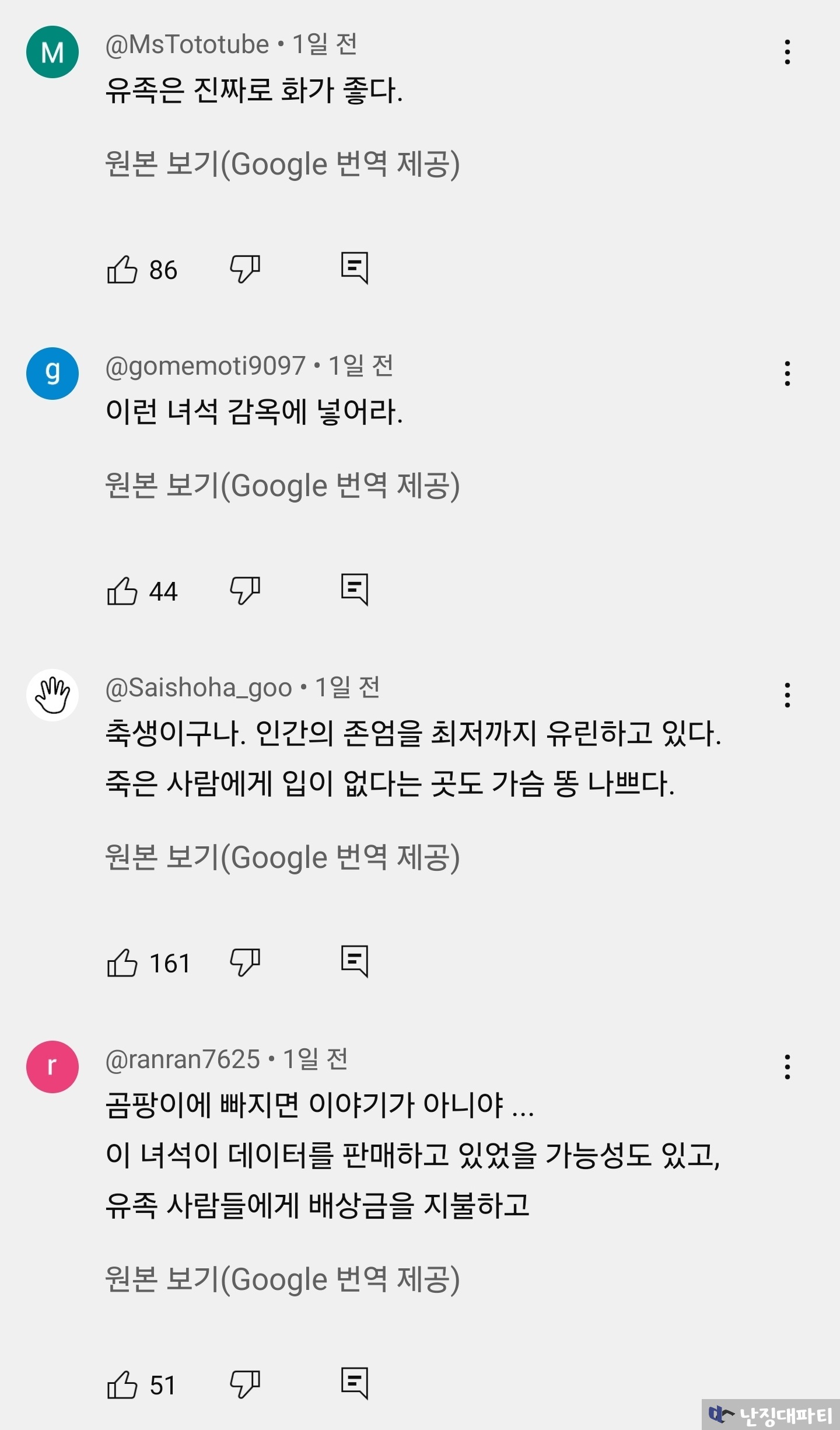Visit @Saishoha_goo's channel via the hand avatar
840x1430 pixels.
[x=52, y=695]
